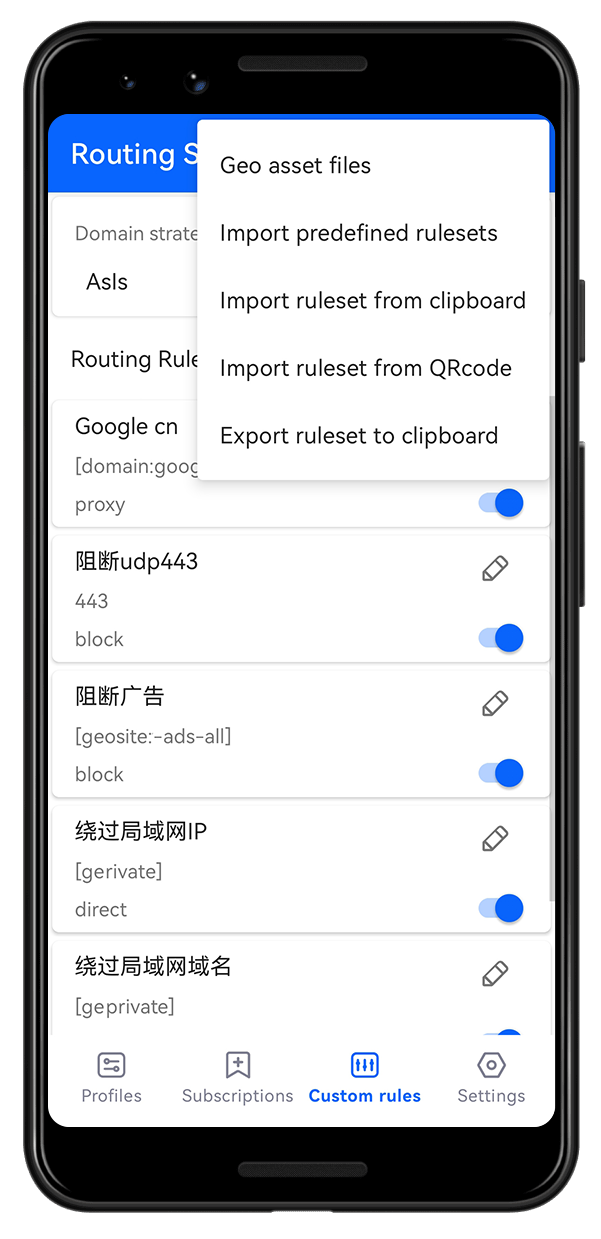Go to the Subscriptions tab
601x1239 pixels.
click(237, 1077)
